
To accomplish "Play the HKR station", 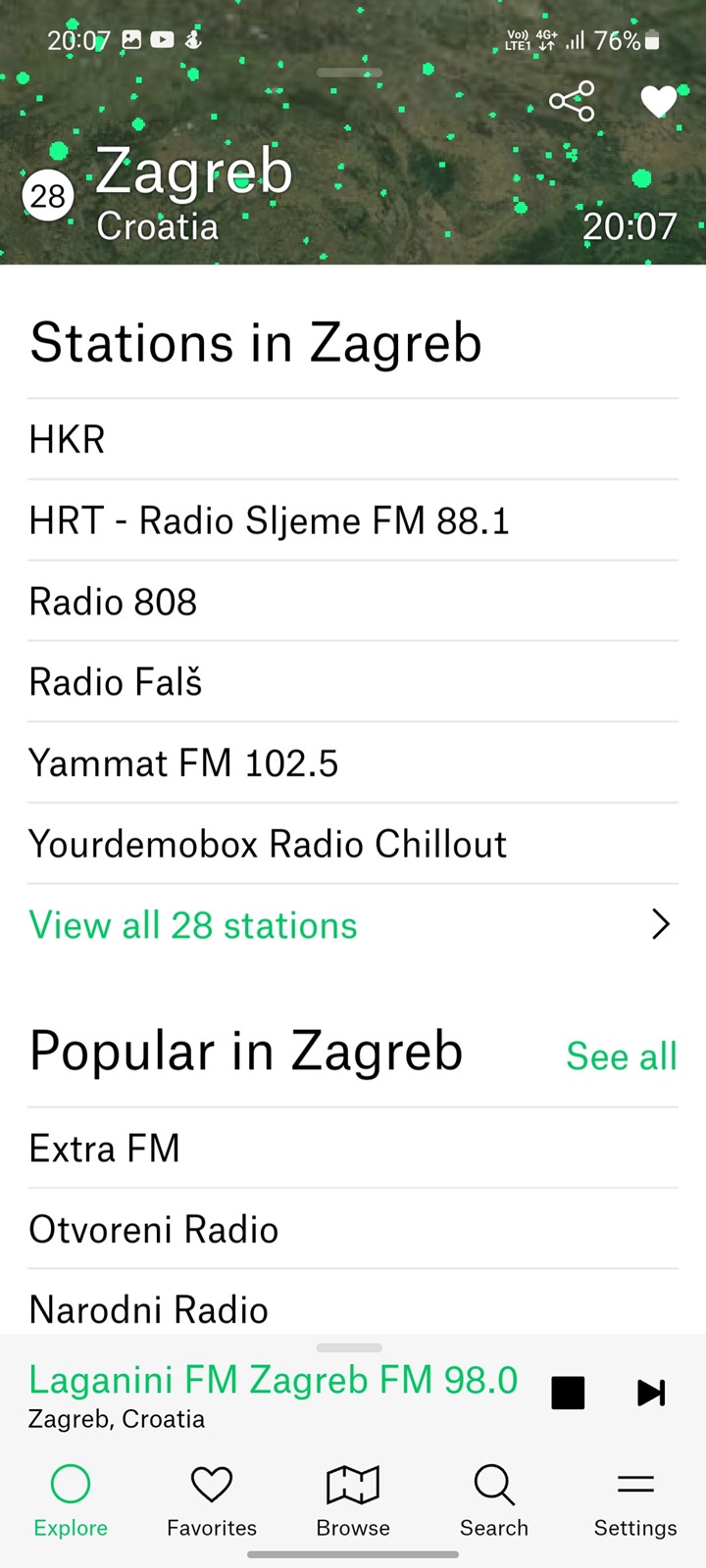I will point(353,439).
